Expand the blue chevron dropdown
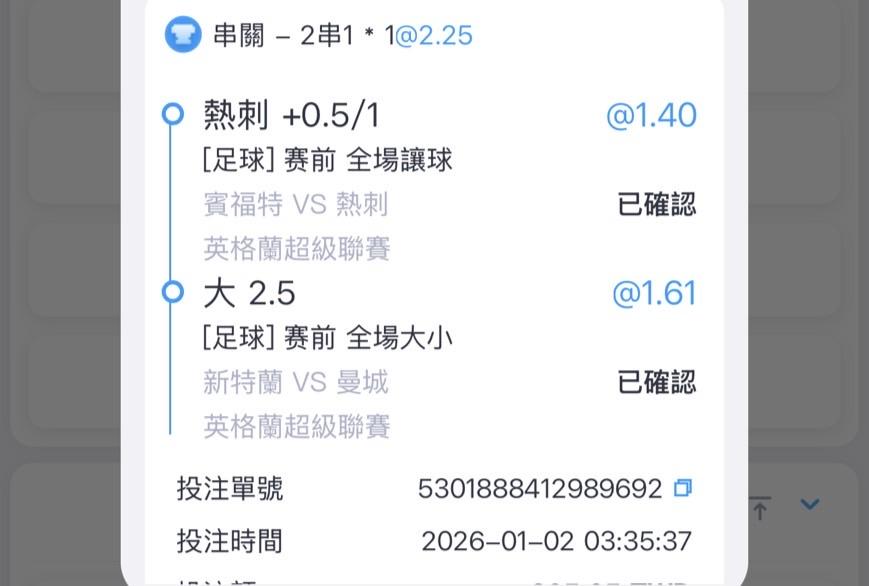Image resolution: width=869 pixels, height=586 pixels. tap(810, 505)
